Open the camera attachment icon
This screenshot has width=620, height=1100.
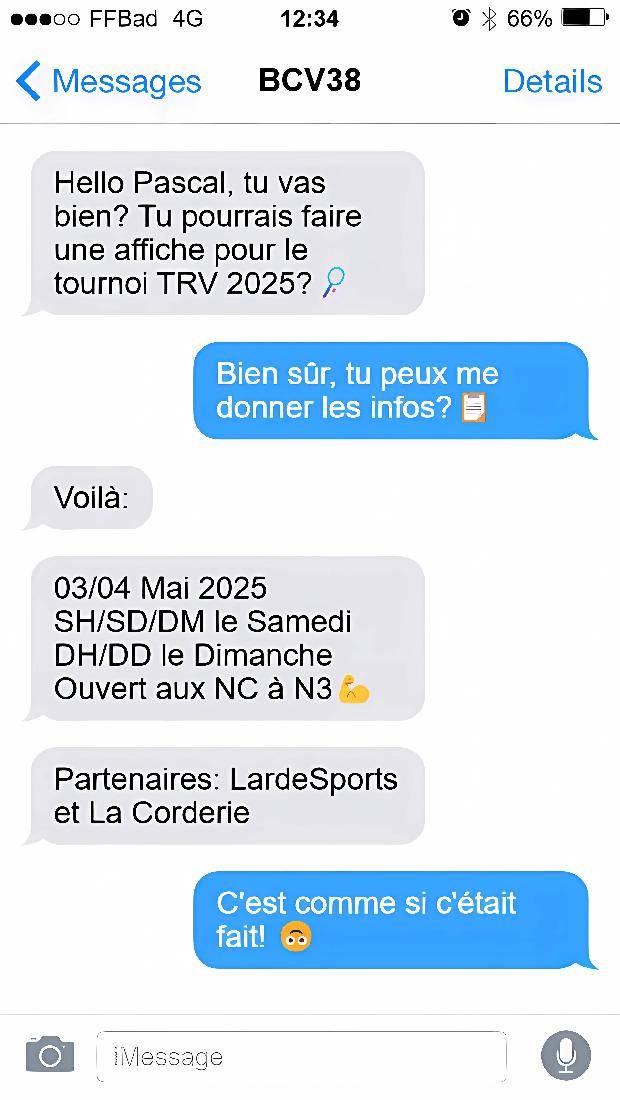50,1055
